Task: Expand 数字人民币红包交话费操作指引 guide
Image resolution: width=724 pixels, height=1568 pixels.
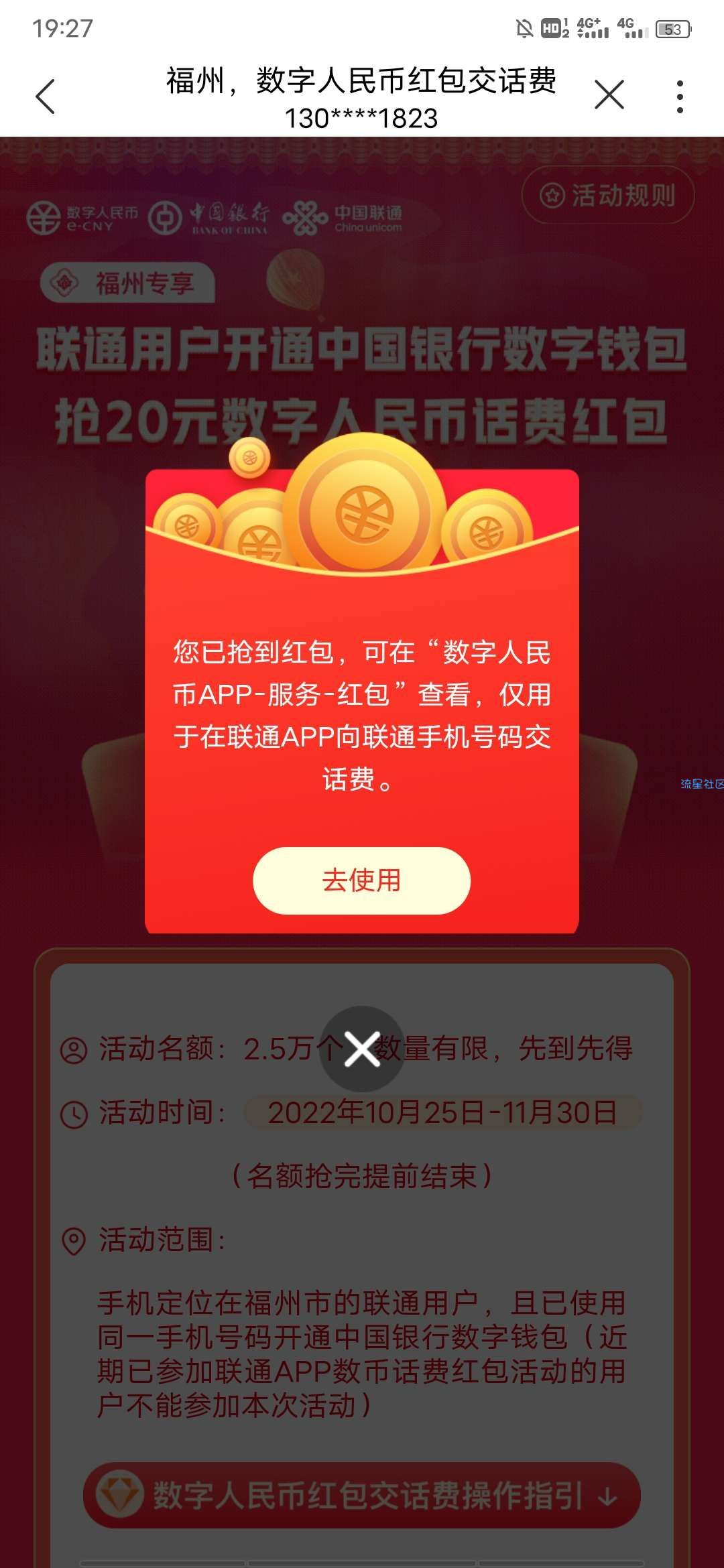Action: (362, 1494)
